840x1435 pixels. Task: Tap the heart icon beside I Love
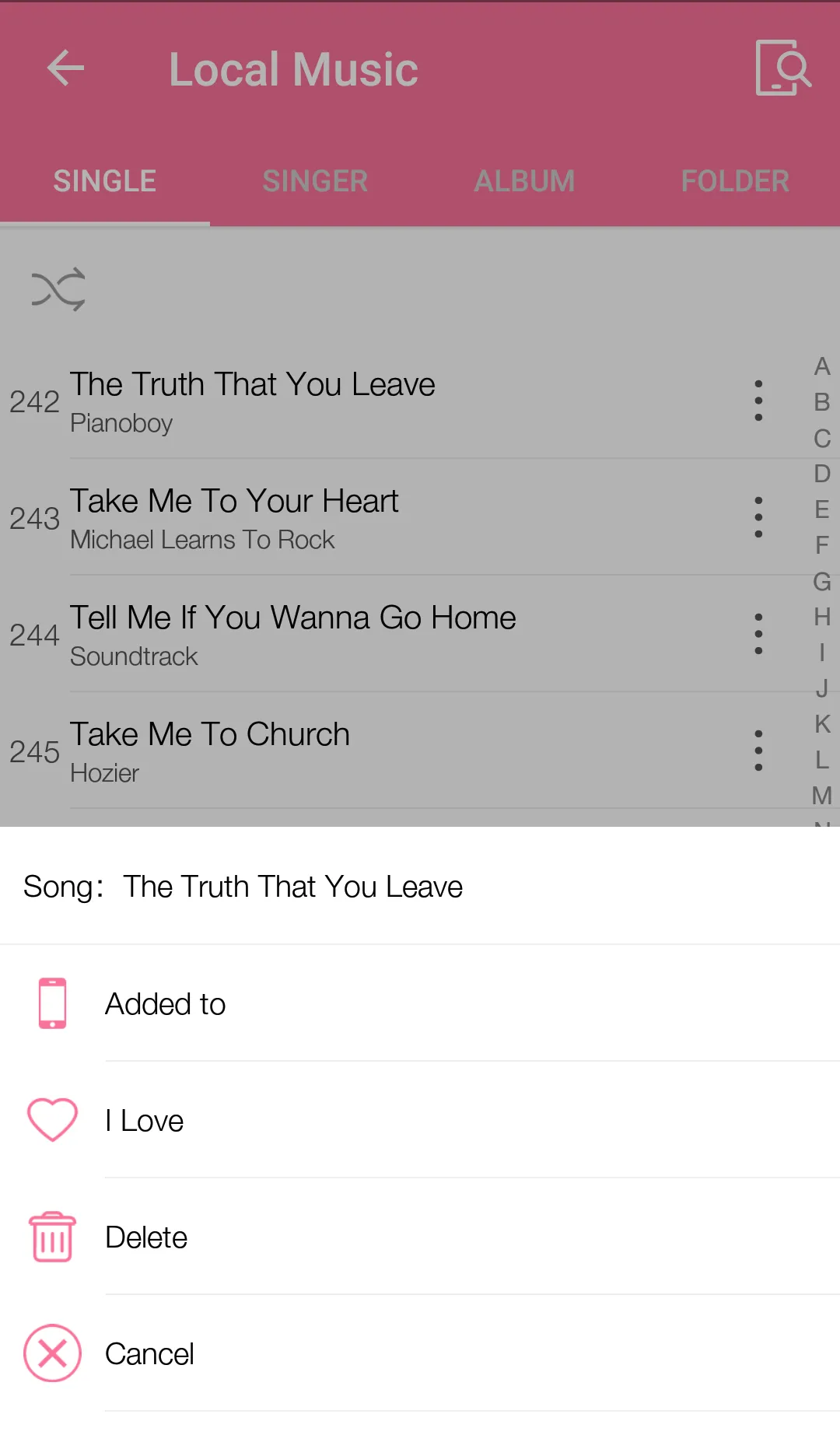(51, 1120)
